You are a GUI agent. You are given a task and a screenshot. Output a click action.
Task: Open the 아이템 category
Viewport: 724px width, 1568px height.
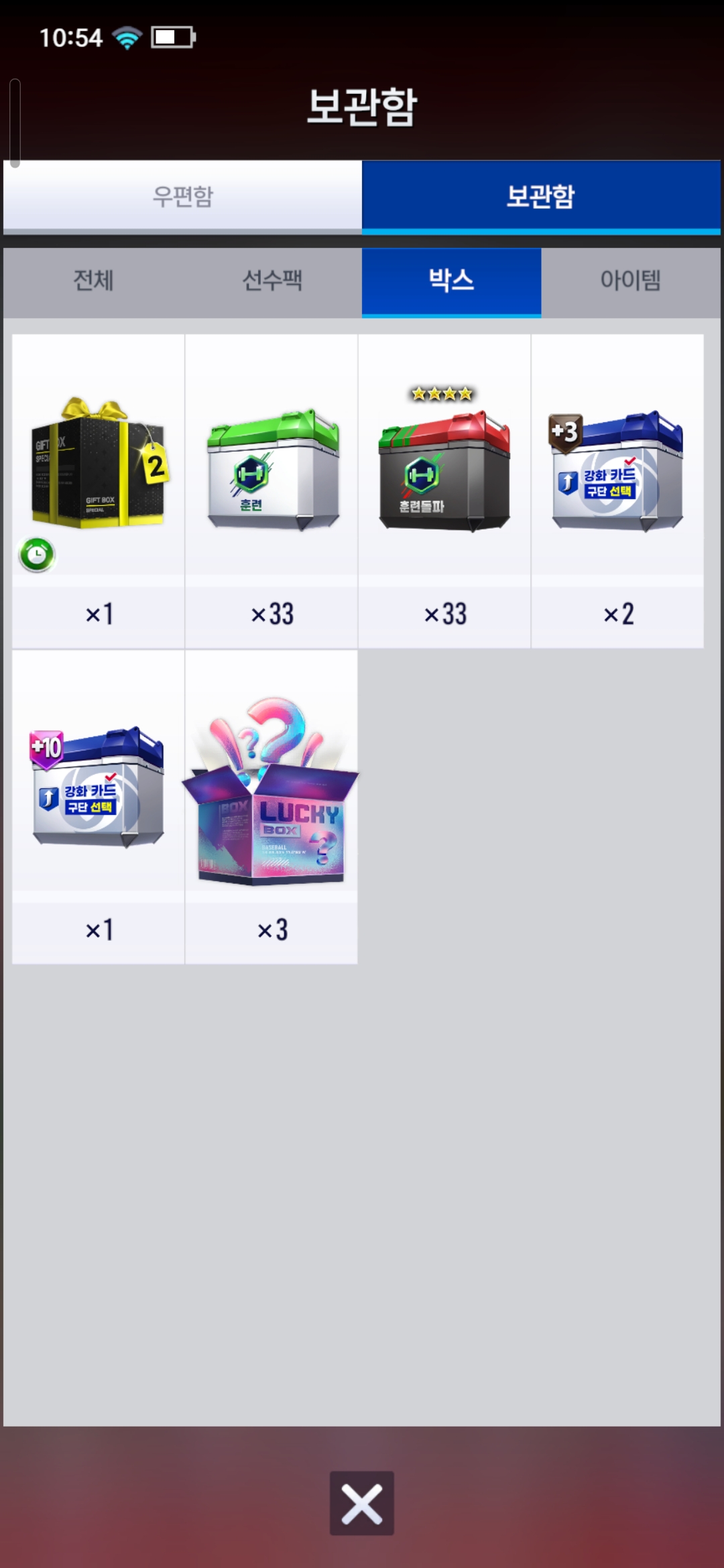[630, 281]
